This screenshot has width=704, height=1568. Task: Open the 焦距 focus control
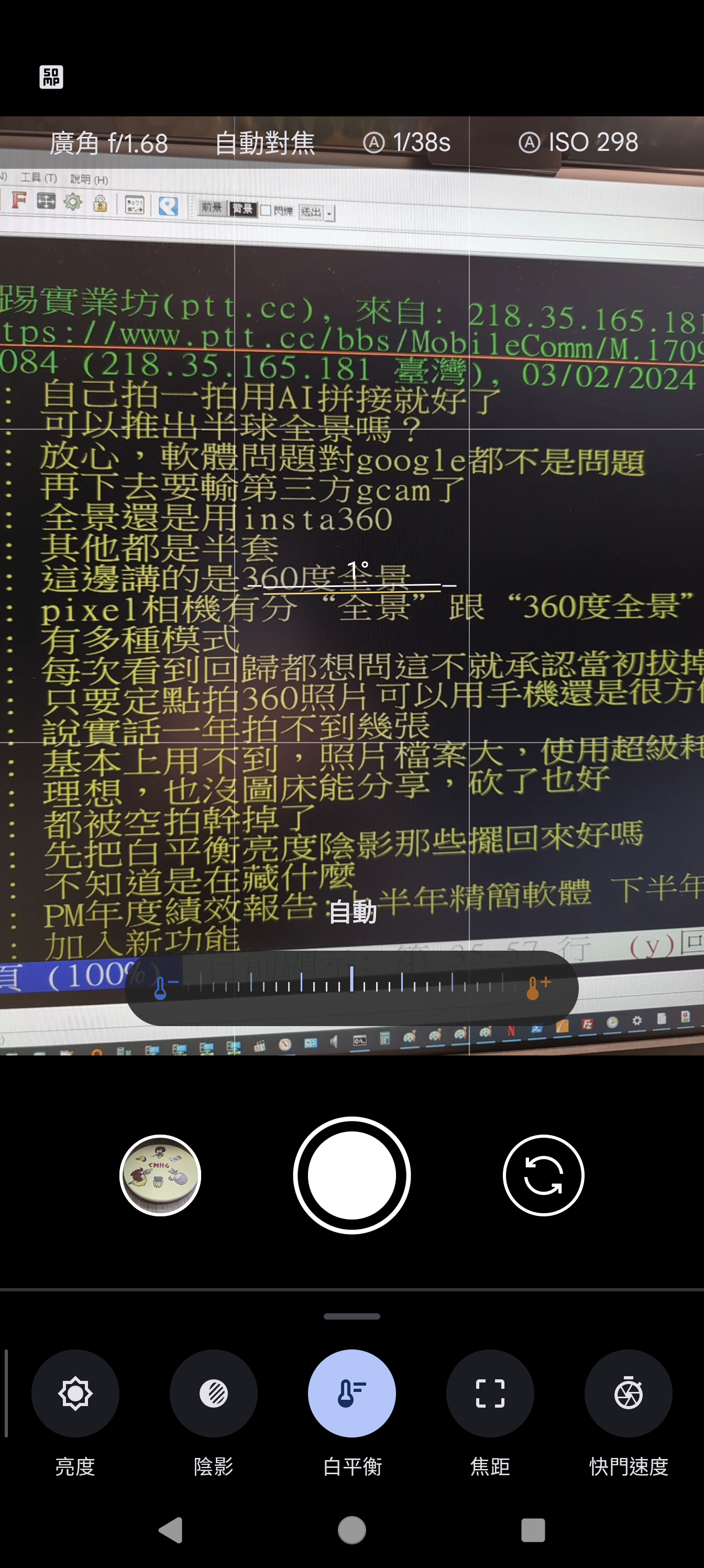click(490, 1393)
